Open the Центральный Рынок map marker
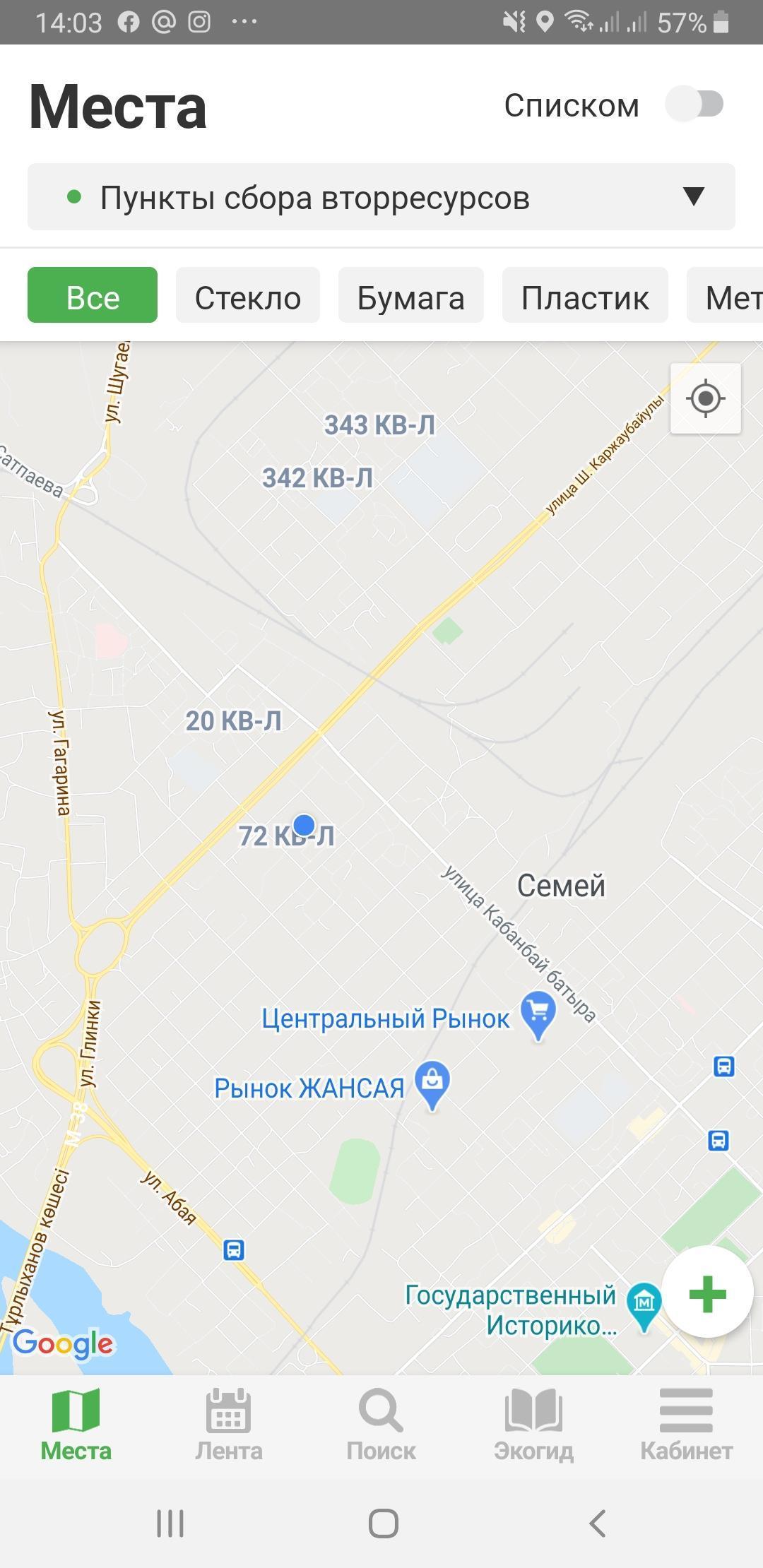This screenshot has height=1568, width=763. [x=538, y=1016]
